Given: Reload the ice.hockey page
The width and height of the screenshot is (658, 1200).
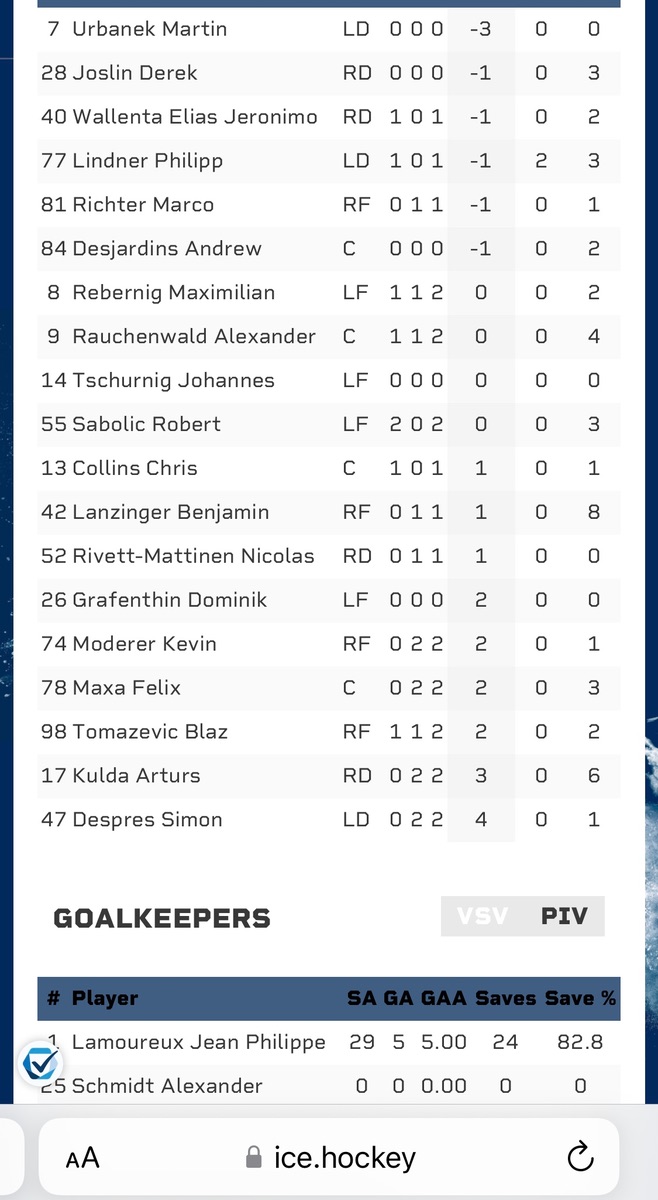Looking at the screenshot, I should (580, 1158).
